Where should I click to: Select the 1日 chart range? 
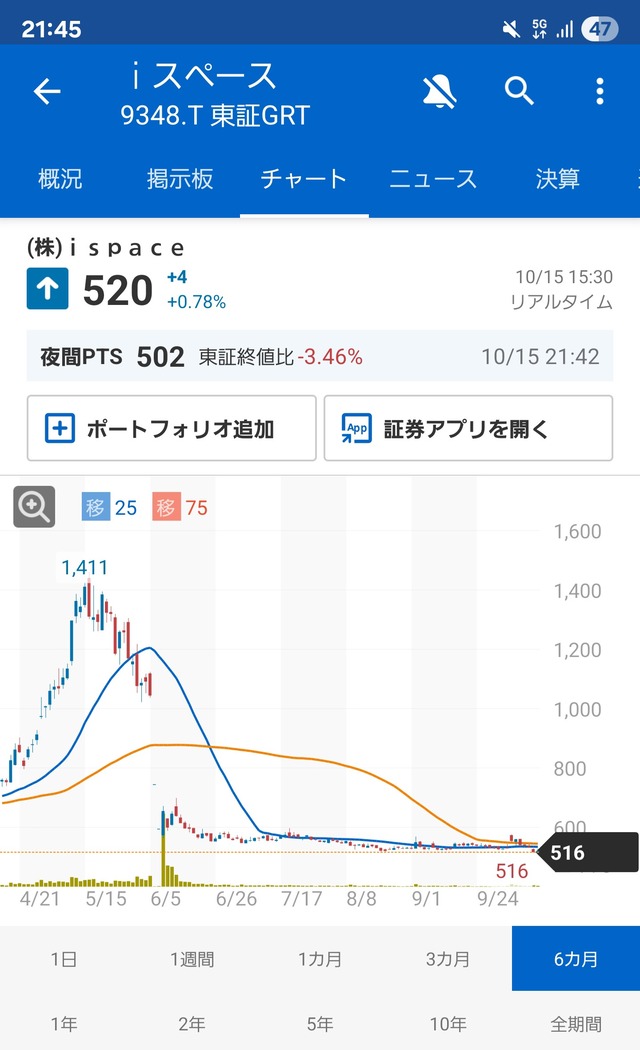[64, 959]
